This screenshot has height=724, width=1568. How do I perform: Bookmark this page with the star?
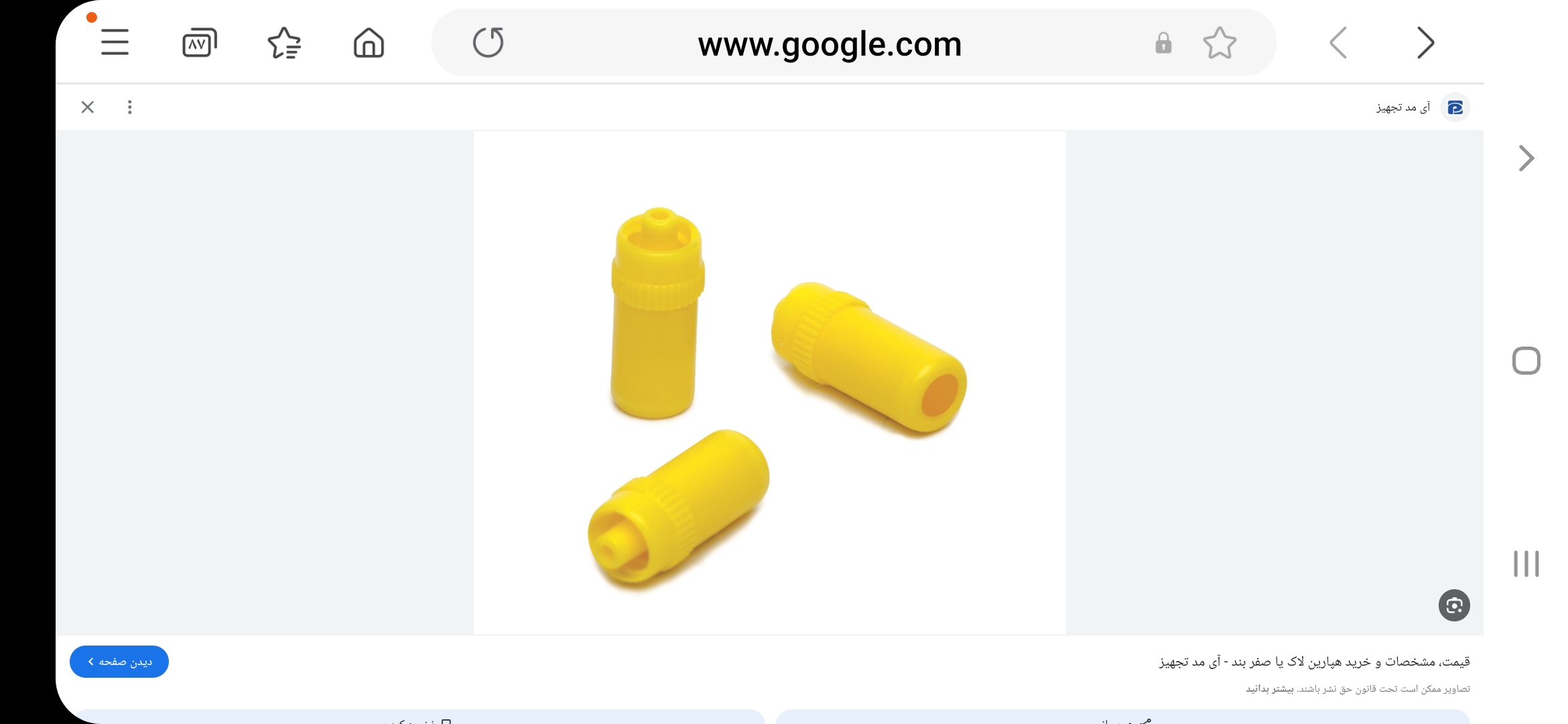coord(1220,44)
